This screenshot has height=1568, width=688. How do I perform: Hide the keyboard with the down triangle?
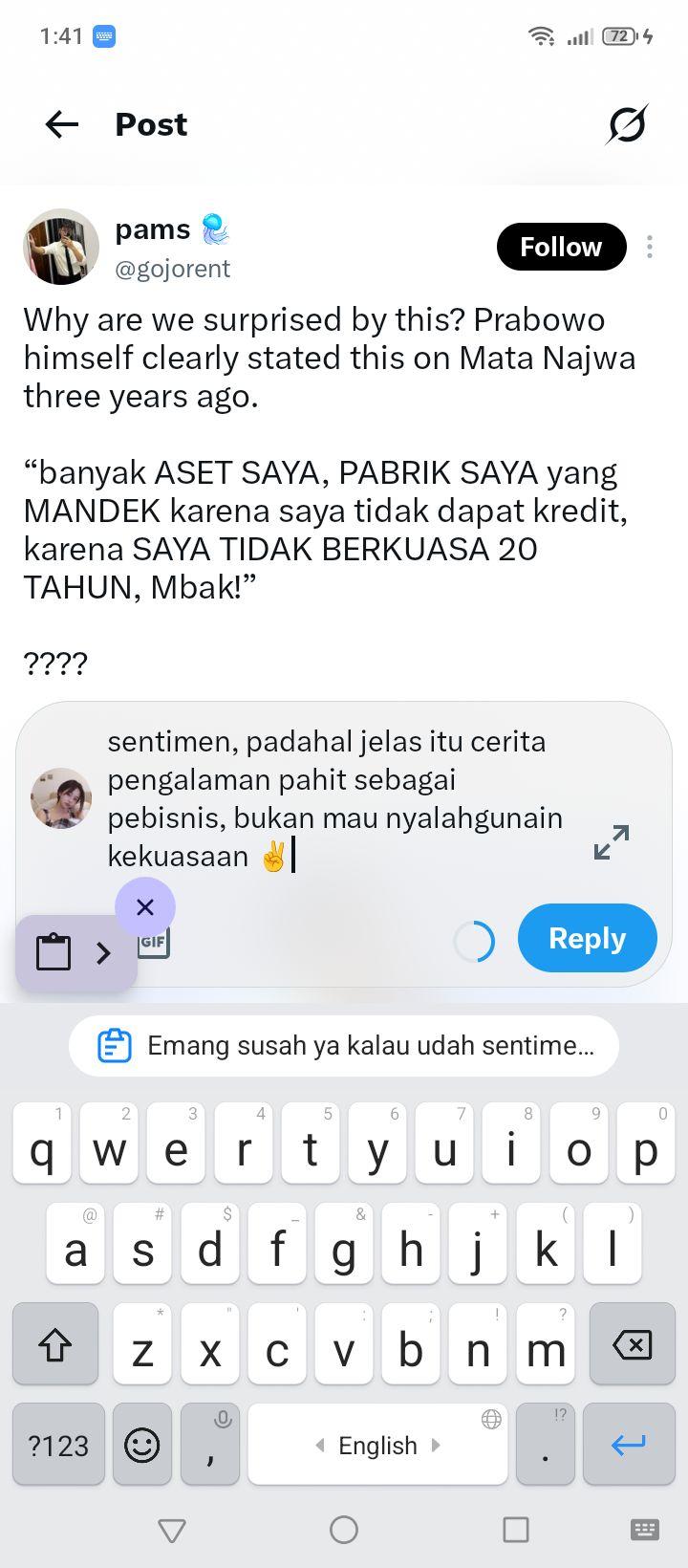tap(172, 1530)
